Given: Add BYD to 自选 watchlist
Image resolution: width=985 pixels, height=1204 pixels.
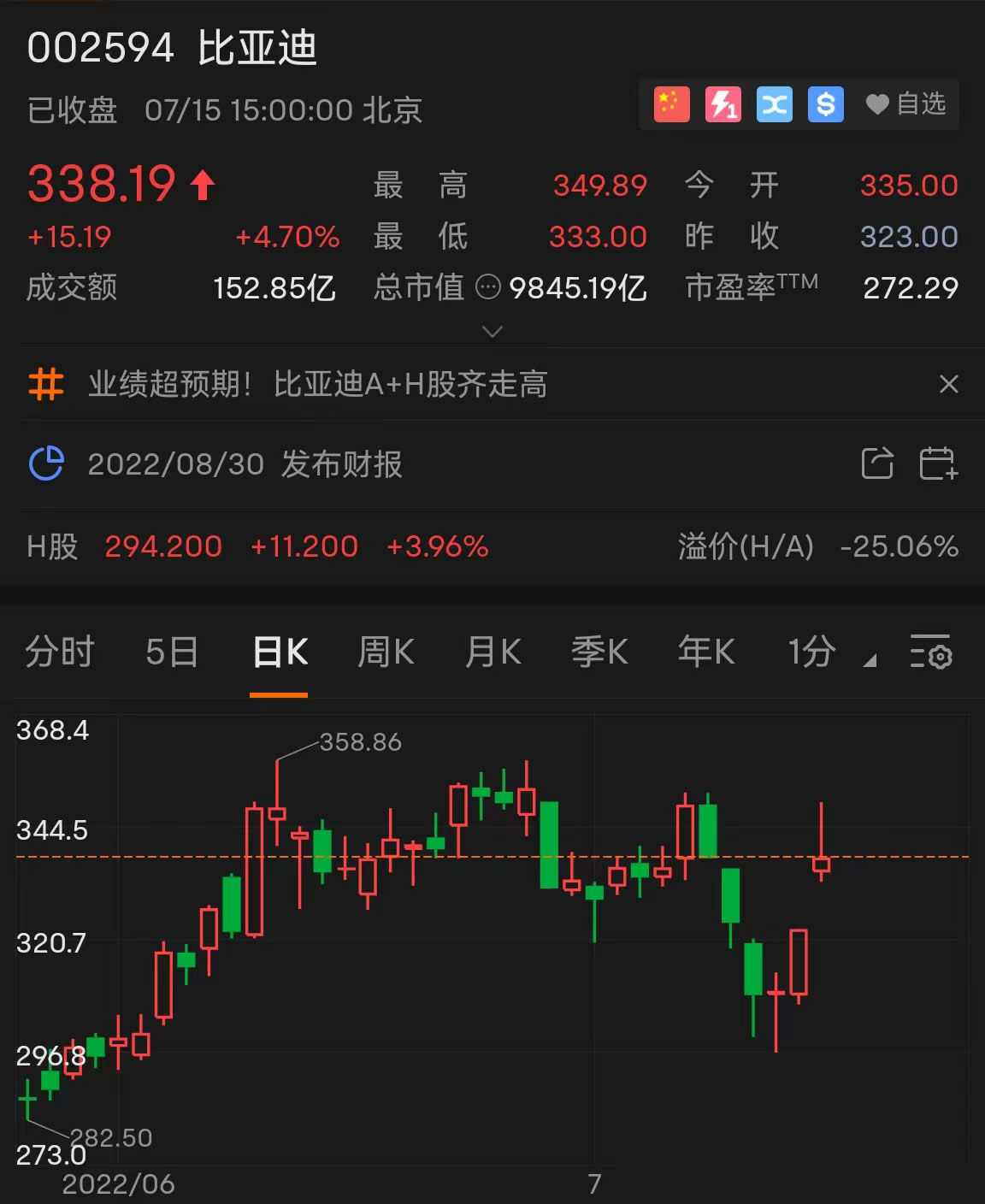Looking at the screenshot, I should point(905,105).
